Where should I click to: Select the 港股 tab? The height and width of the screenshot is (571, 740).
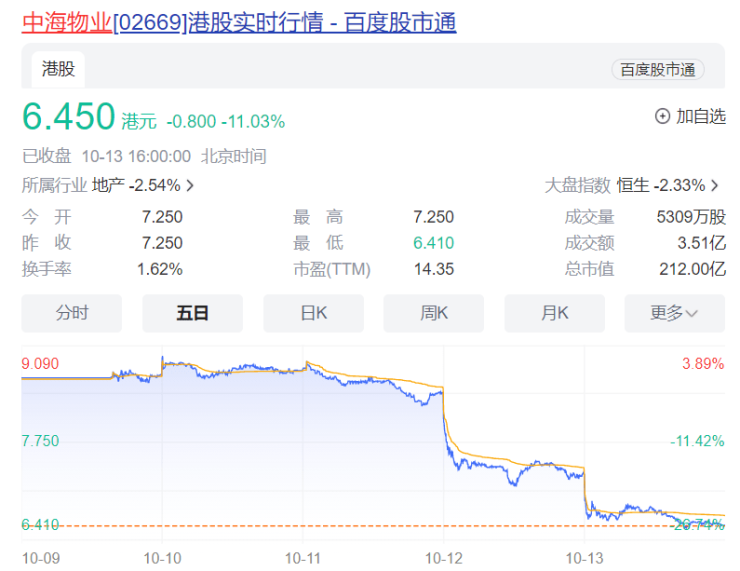click(x=57, y=69)
